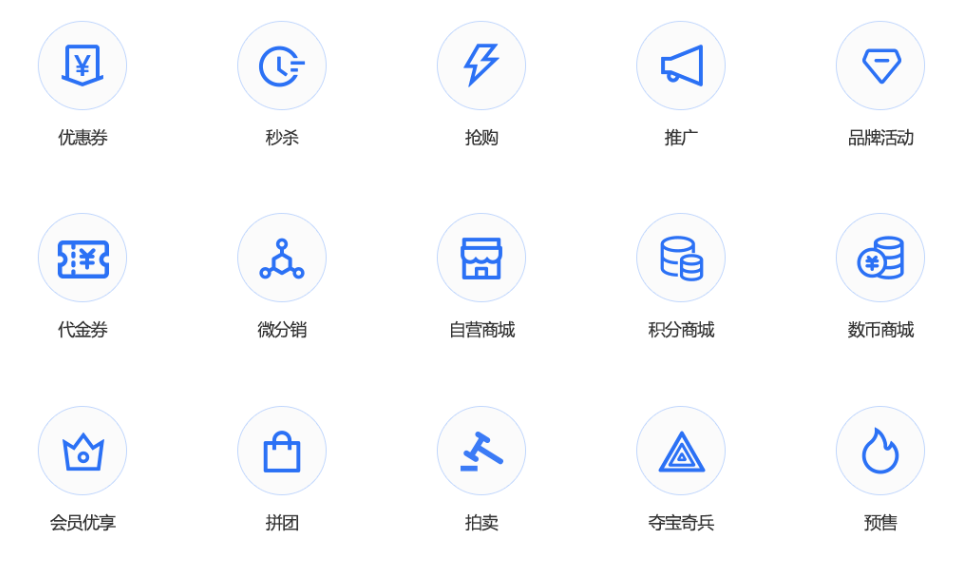Tap 拼团 group buying
The width and height of the screenshot is (956, 563).
click(281, 451)
